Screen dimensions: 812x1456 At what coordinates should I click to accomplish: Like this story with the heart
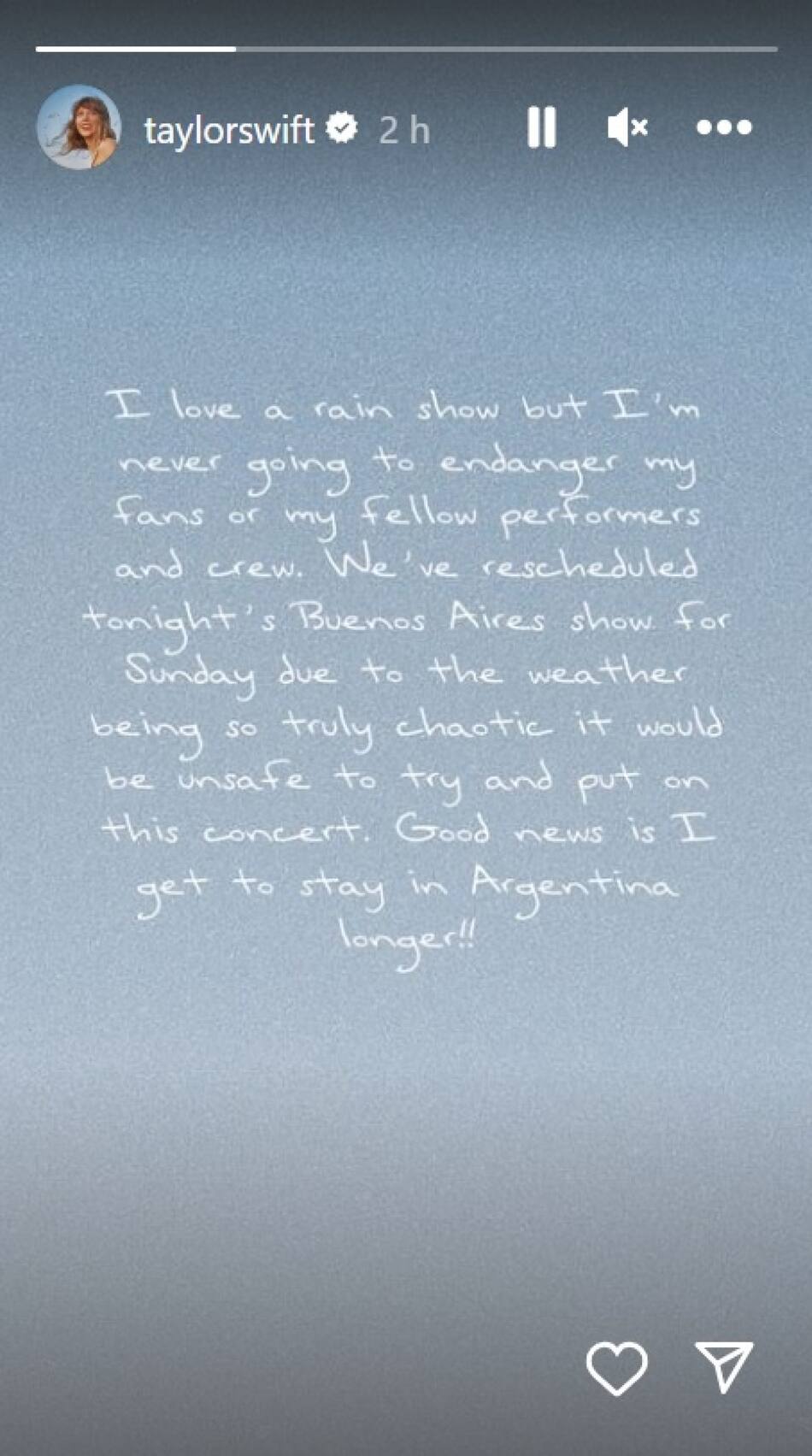pos(616,1367)
